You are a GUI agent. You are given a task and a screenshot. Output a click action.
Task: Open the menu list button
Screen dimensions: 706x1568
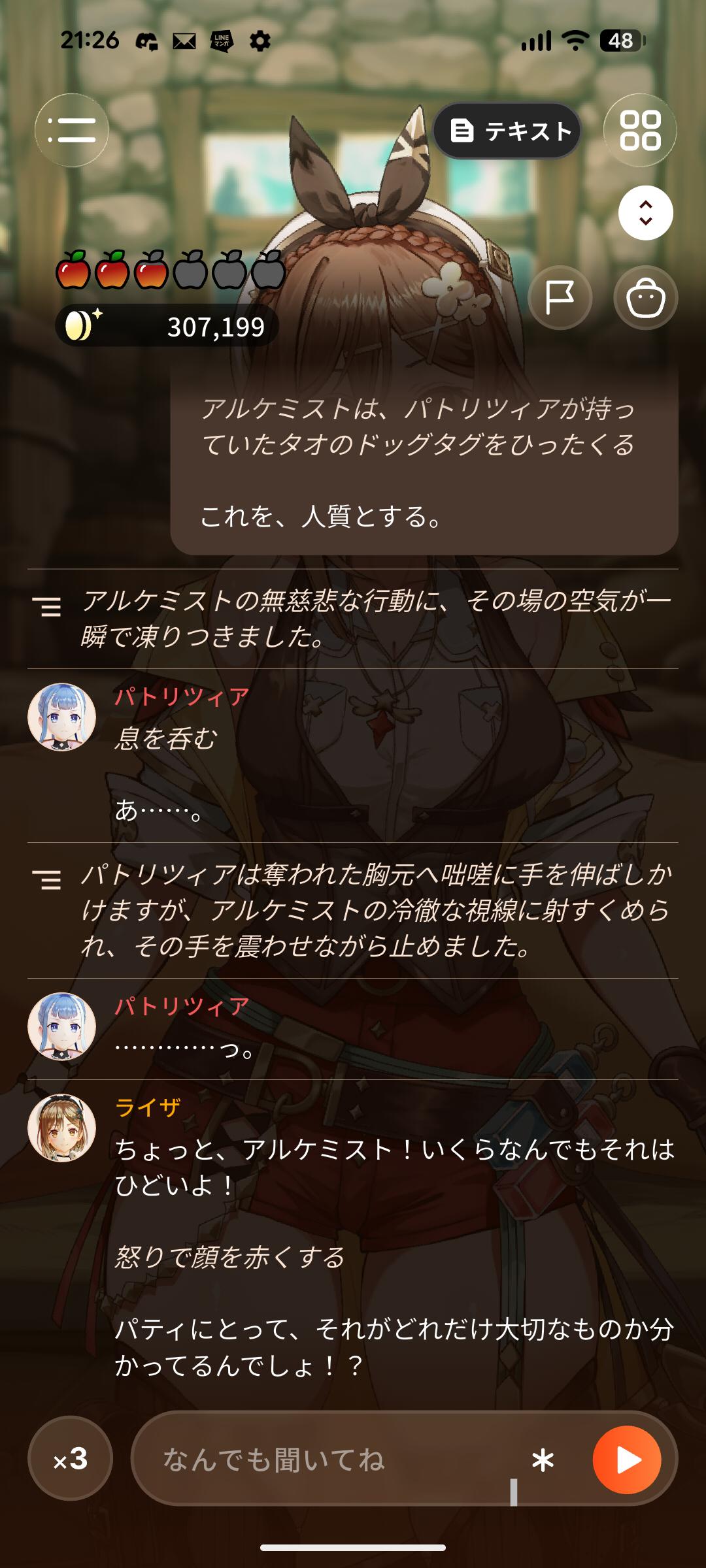(71, 130)
